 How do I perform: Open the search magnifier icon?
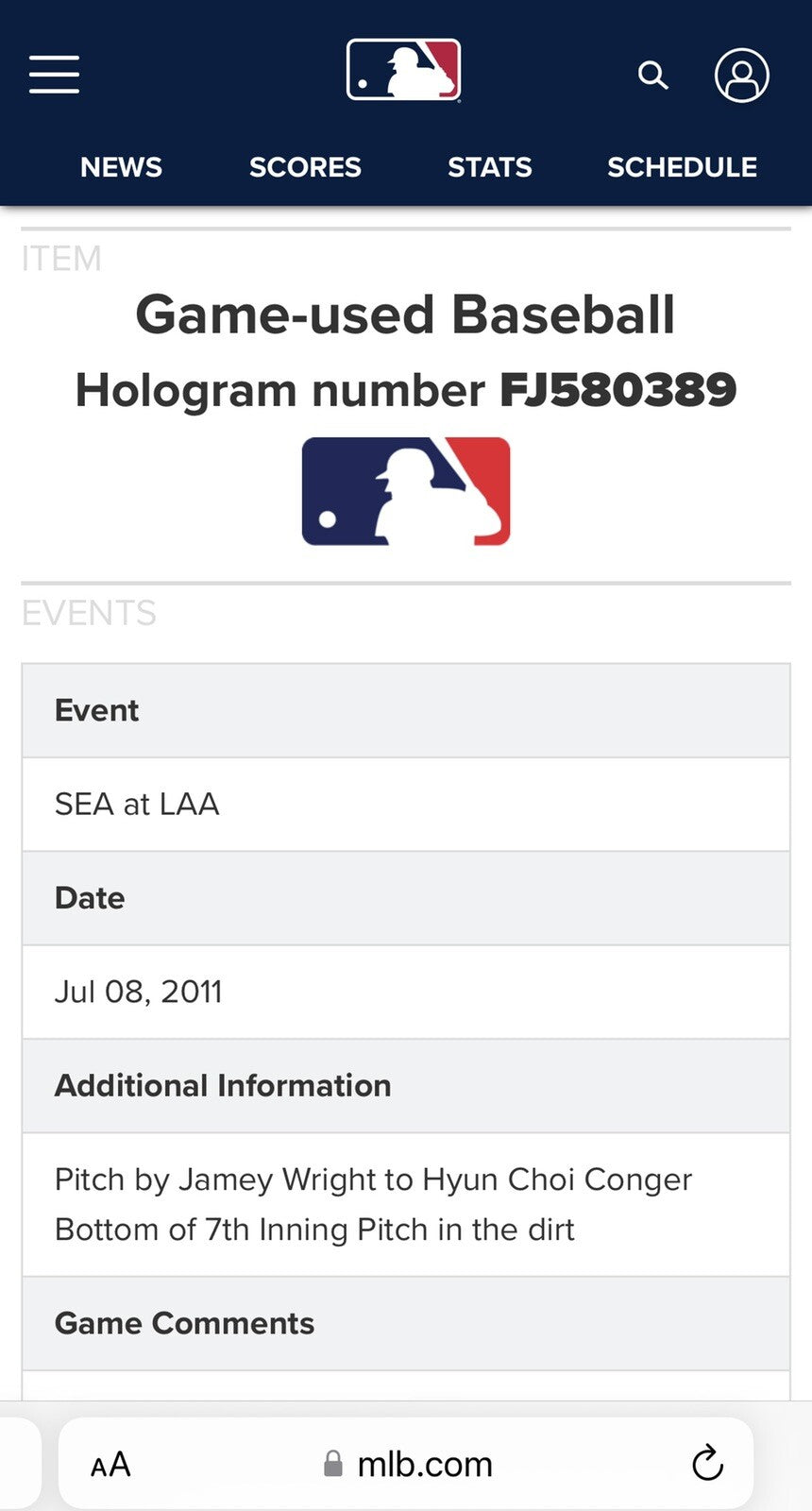click(652, 75)
